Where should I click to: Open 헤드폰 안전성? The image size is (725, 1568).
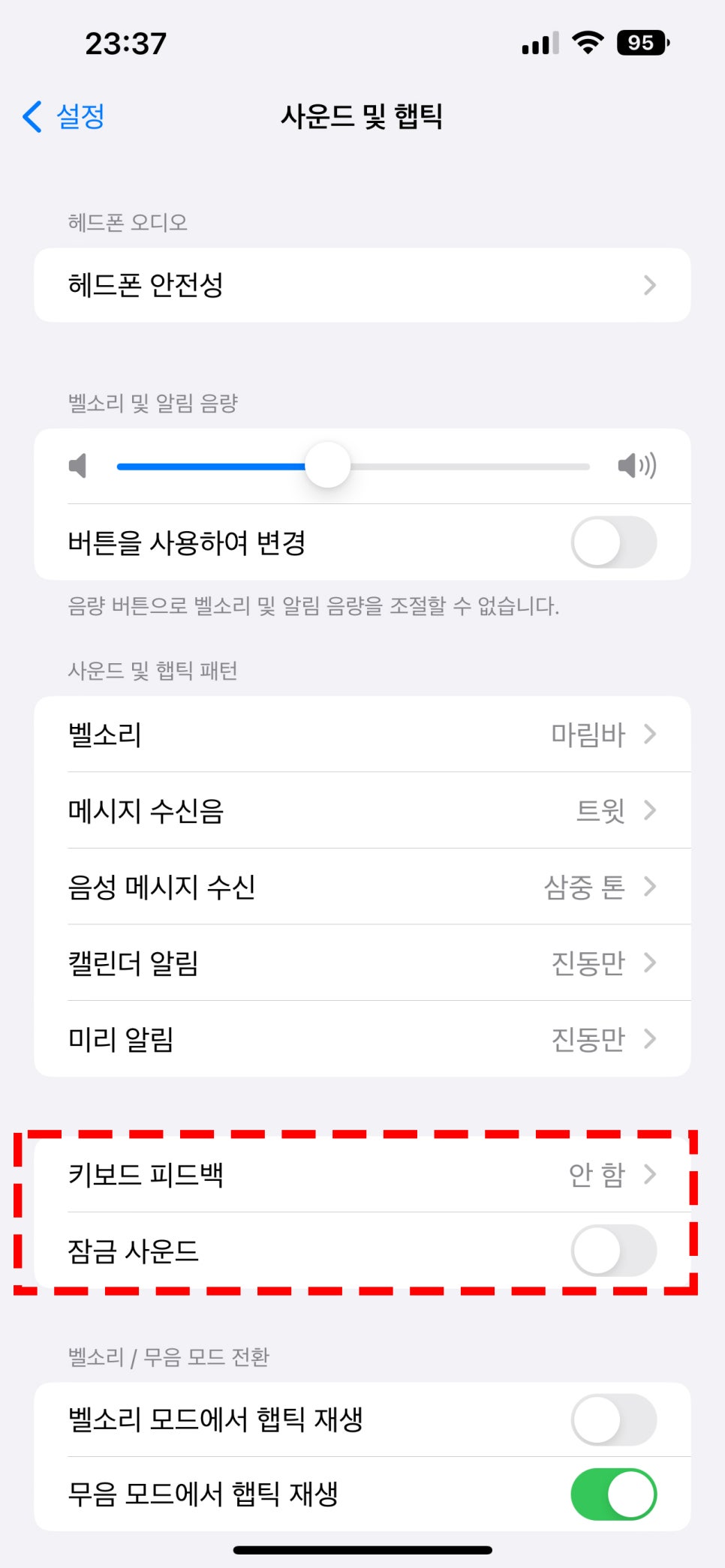362,285
